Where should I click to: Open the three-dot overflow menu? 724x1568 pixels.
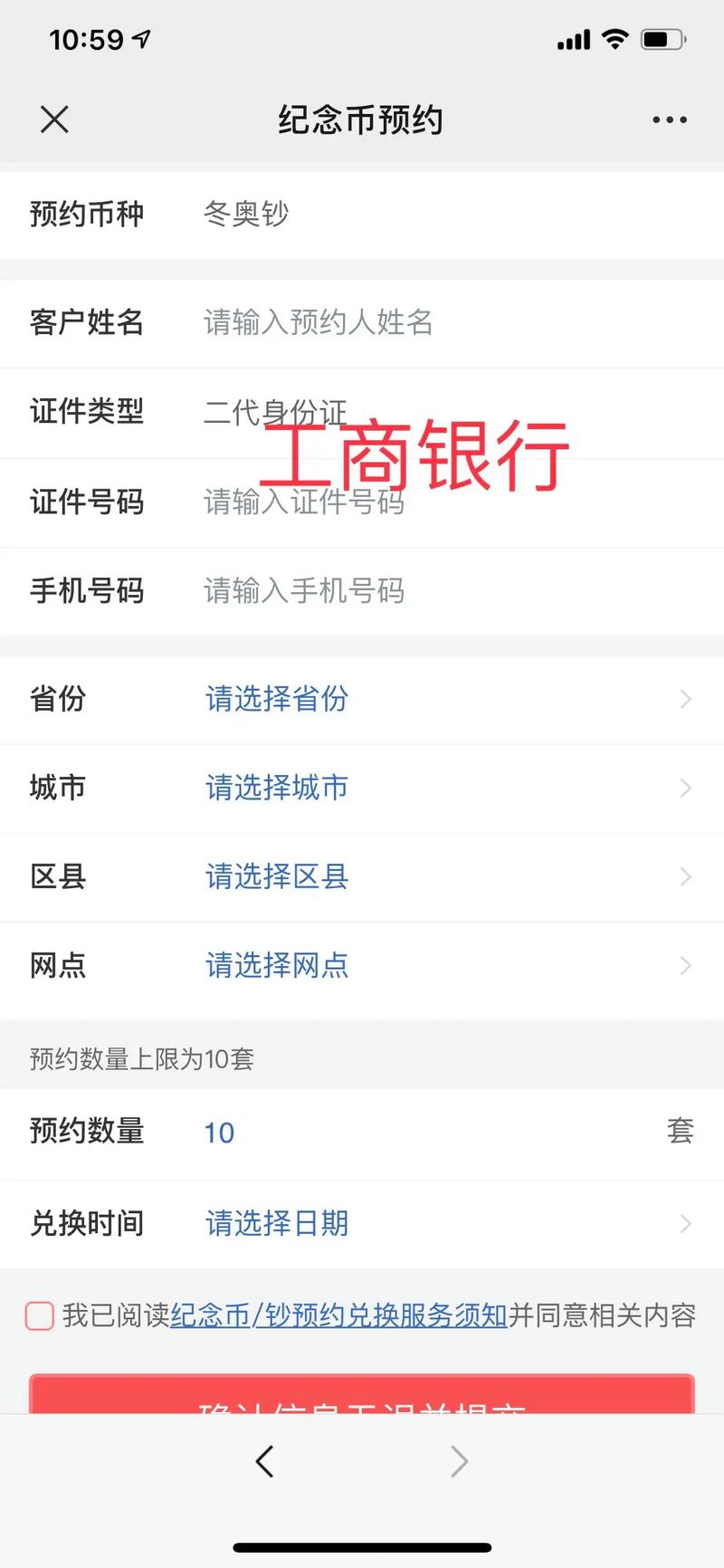click(x=669, y=120)
